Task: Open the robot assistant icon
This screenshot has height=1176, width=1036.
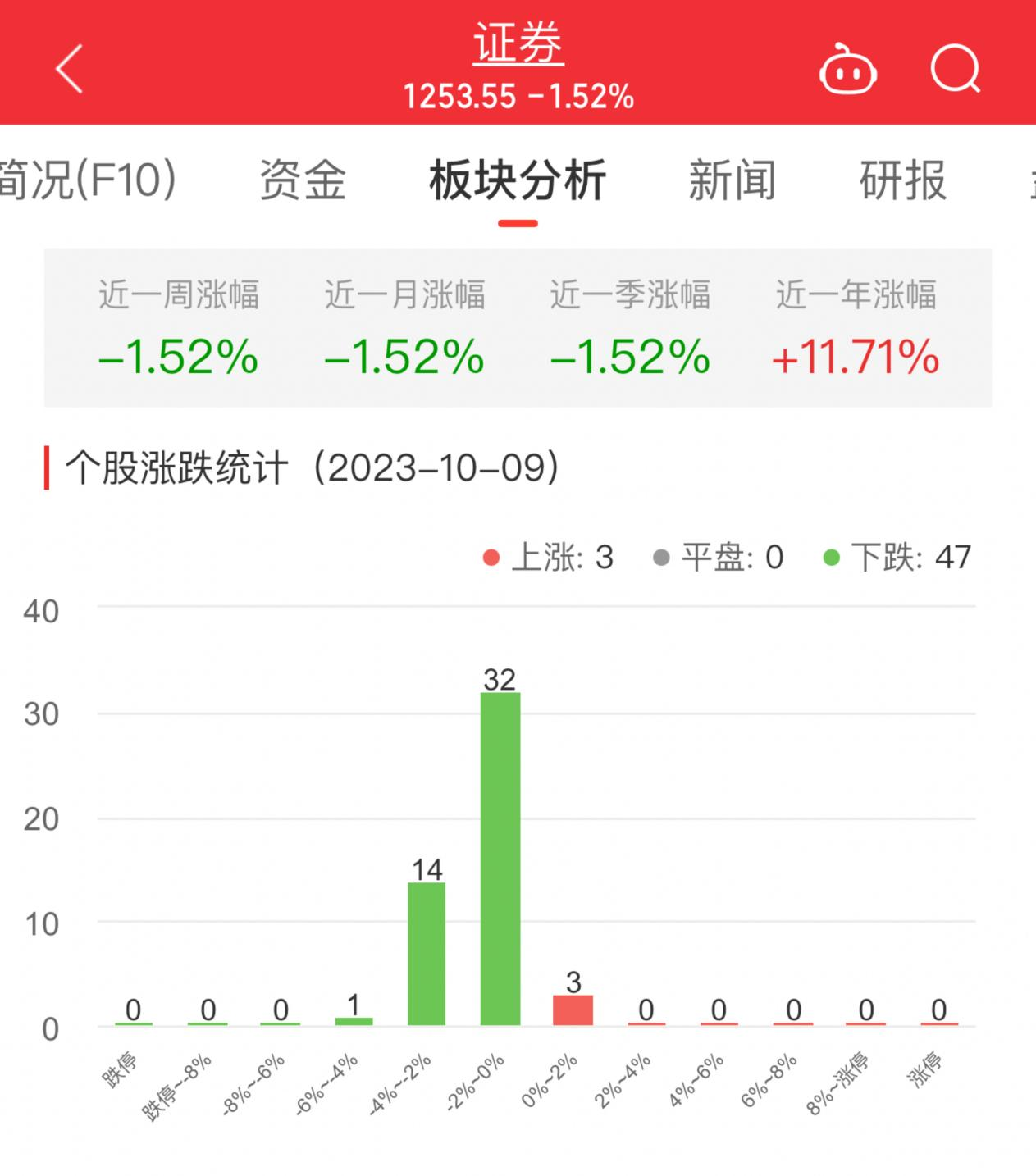Action: point(848,69)
